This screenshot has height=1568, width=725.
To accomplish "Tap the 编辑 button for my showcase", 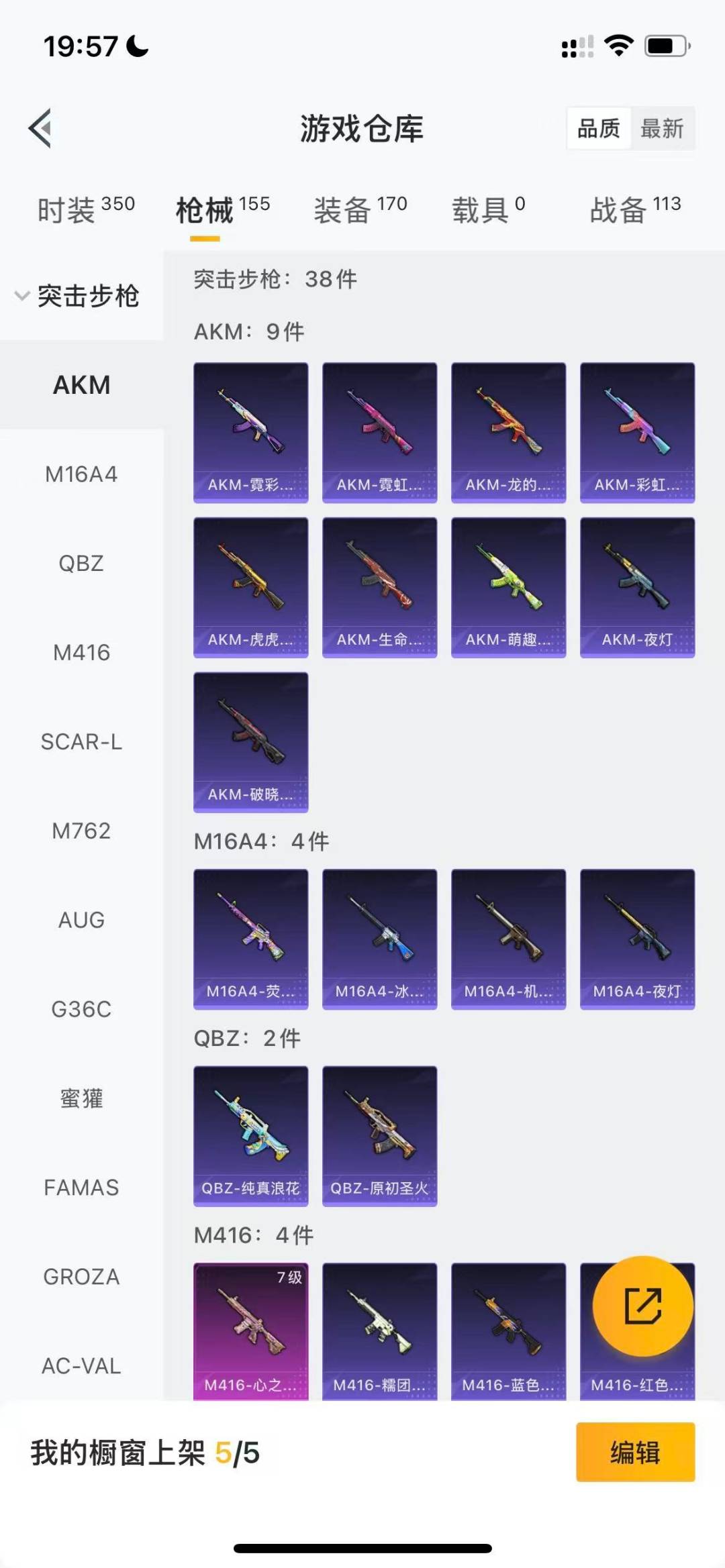I will pos(635,1453).
